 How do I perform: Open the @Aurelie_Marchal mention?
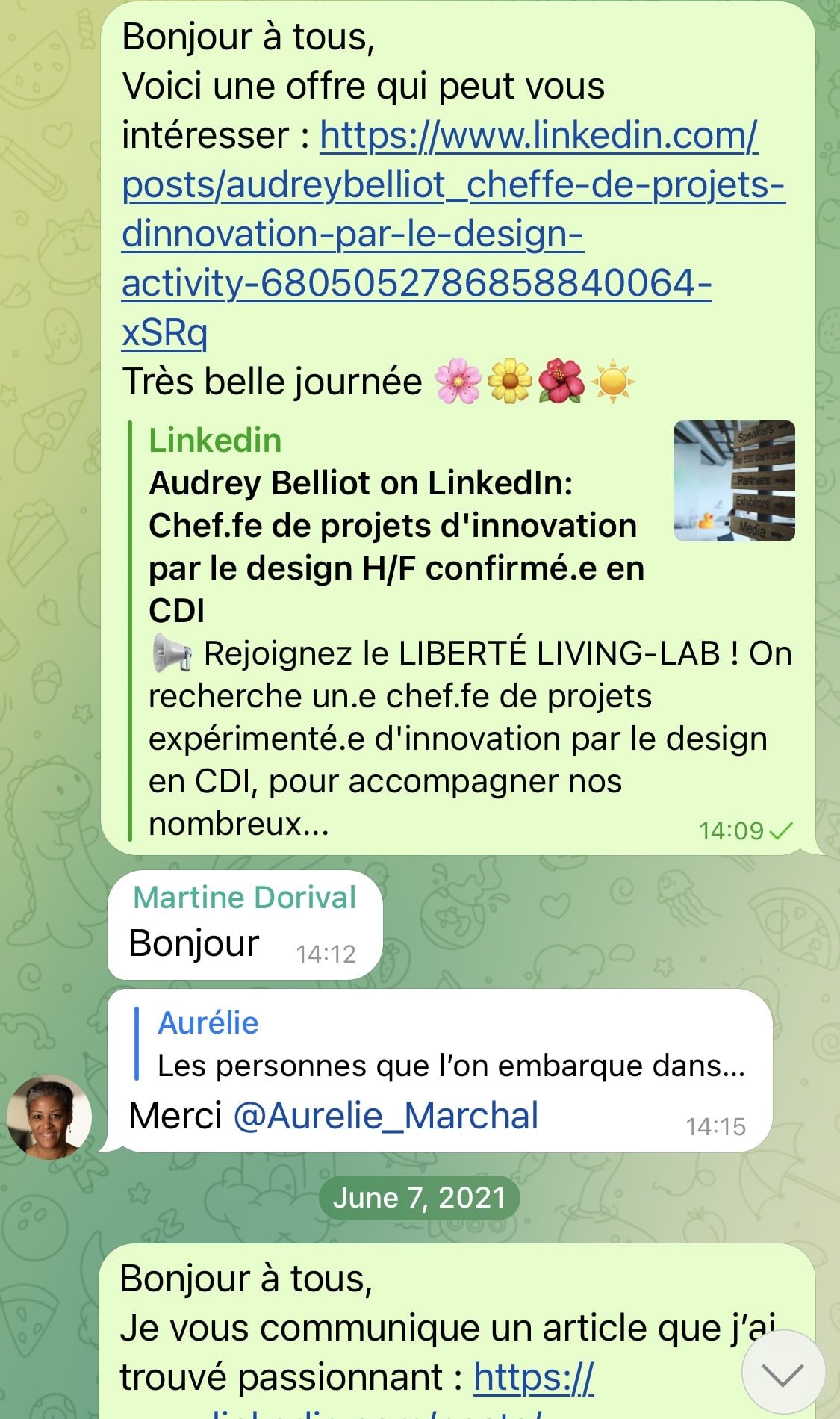pyautogui.click(x=385, y=1117)
